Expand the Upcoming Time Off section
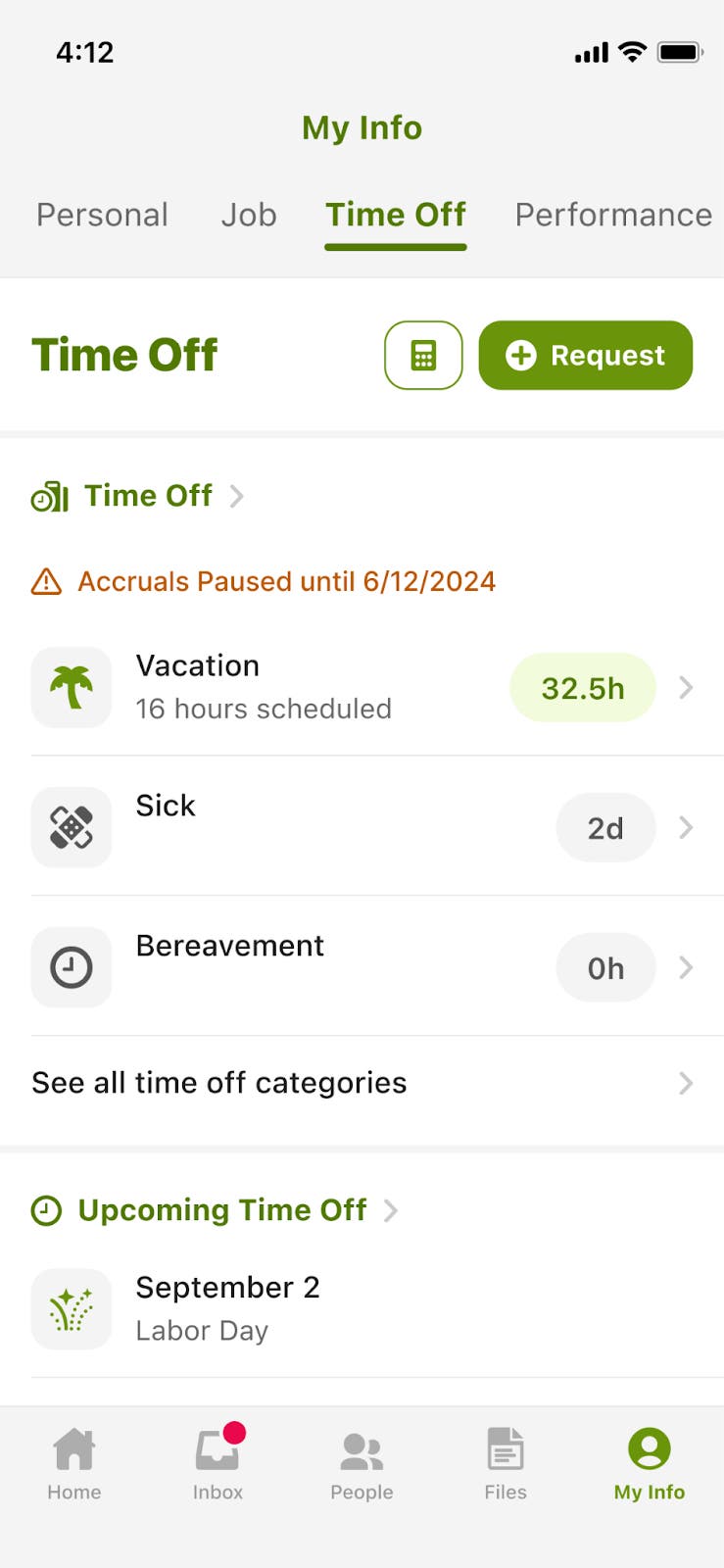724x1568 pixels. [x=391, y=1210]
